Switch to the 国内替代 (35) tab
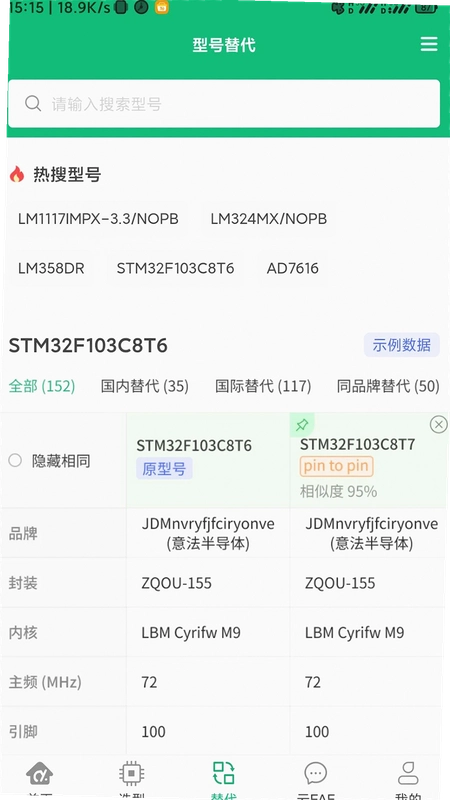450x800 pixels. (145, 386)
